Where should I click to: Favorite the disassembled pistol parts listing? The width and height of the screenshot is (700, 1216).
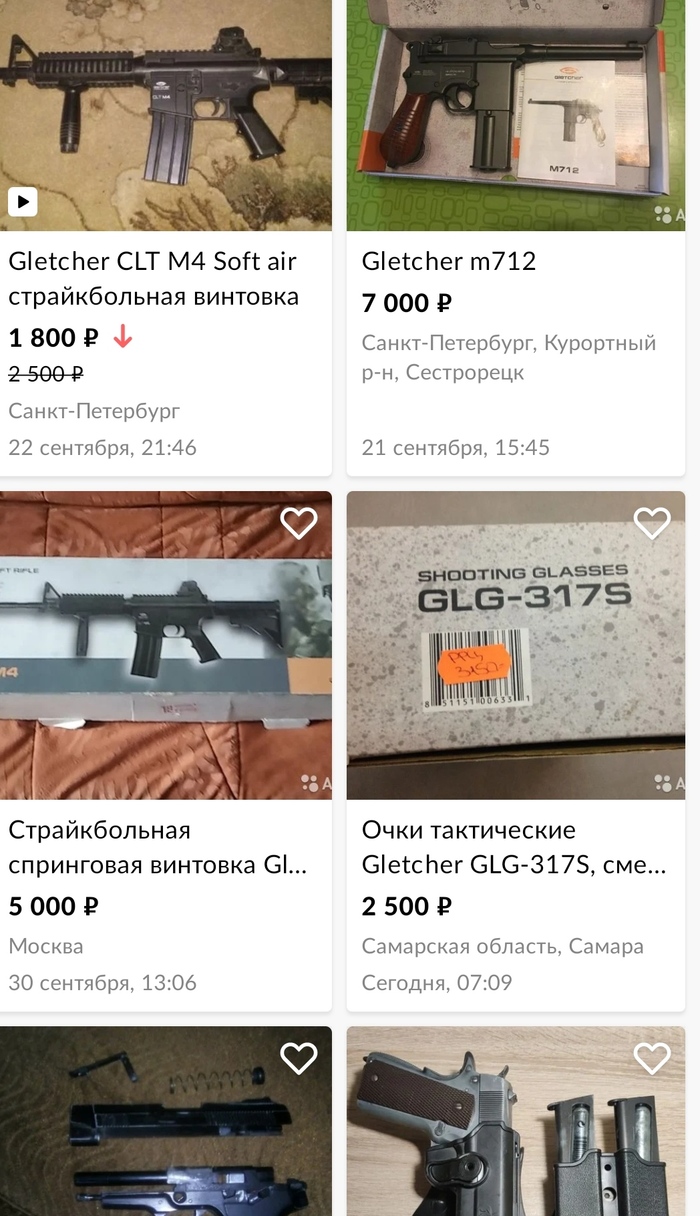point(298,1058)
